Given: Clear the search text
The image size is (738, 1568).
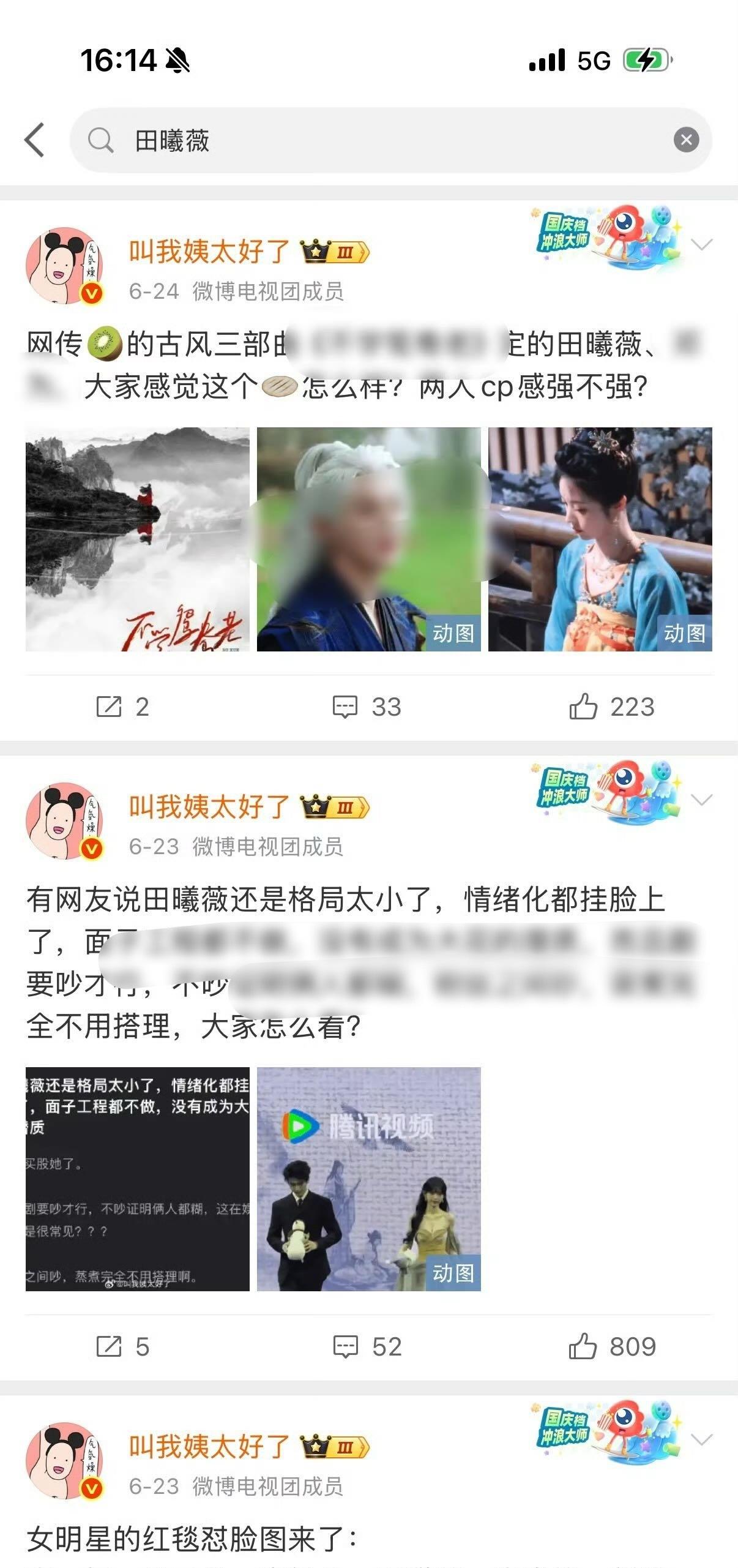Looking at the screenshot, I should coord(686,140).
